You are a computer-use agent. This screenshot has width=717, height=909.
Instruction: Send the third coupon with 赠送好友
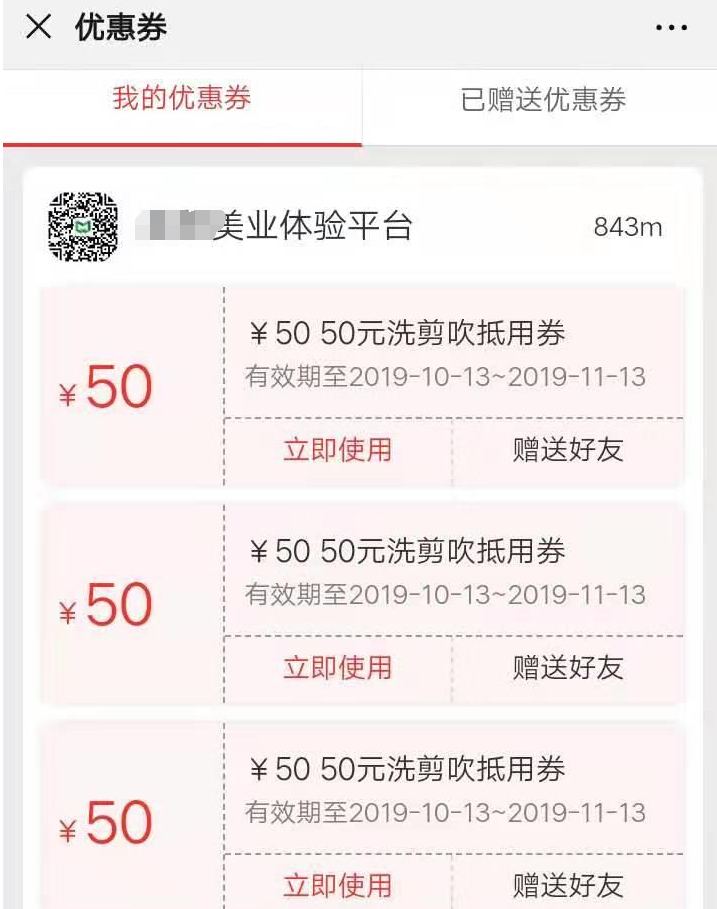[568, 885]
